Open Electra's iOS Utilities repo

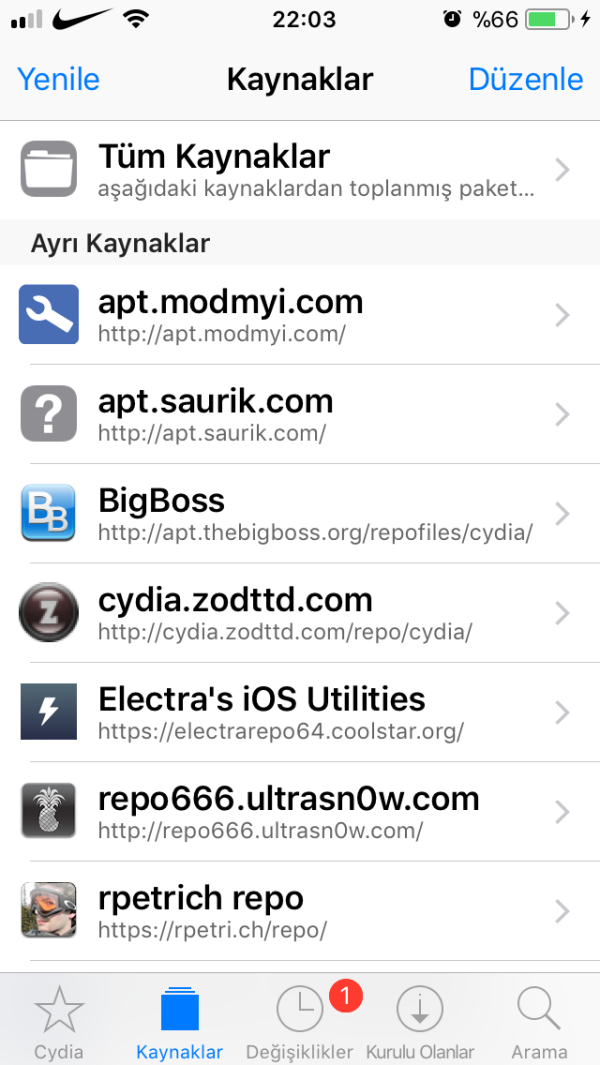pyautogui.click(x=300, y=712)
